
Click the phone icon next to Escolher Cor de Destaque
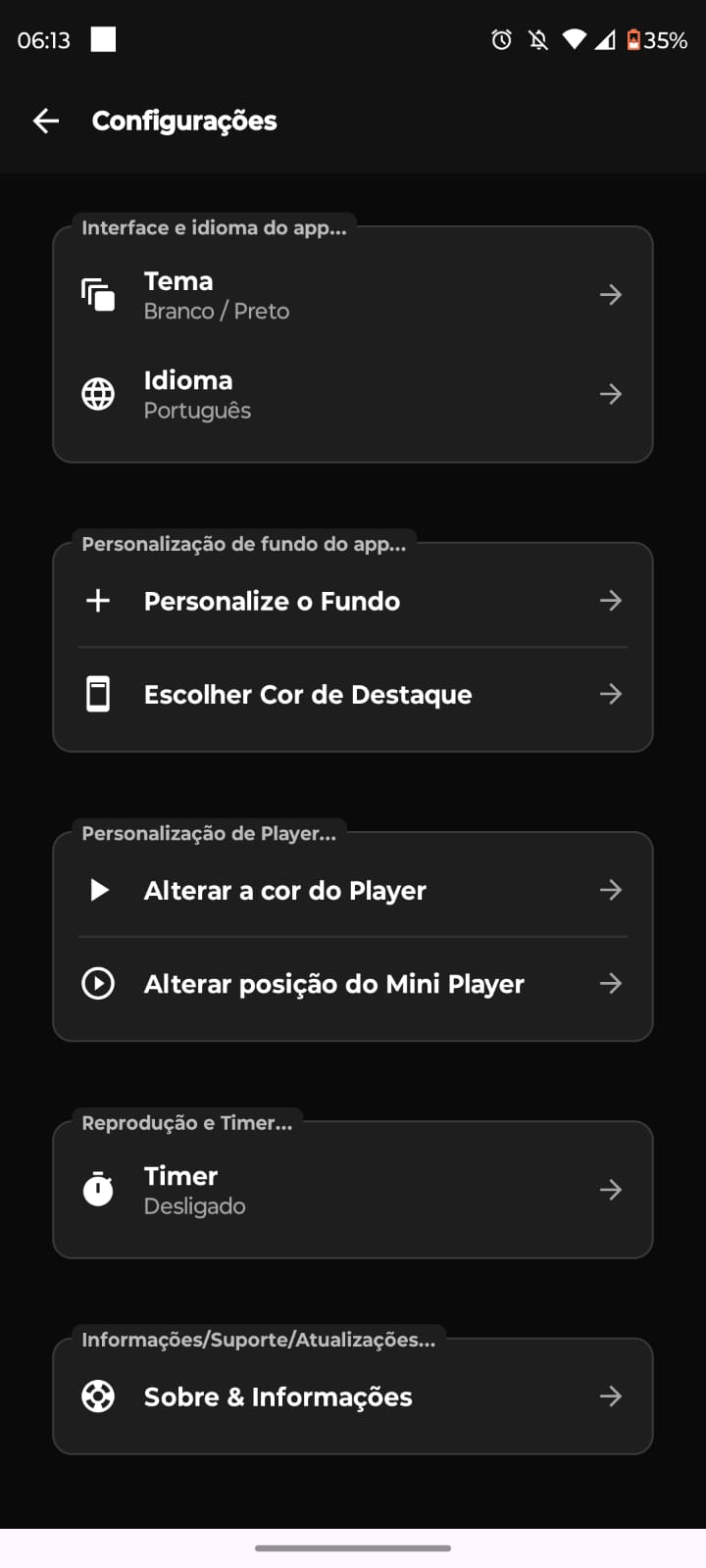click(x=98, y=694)
